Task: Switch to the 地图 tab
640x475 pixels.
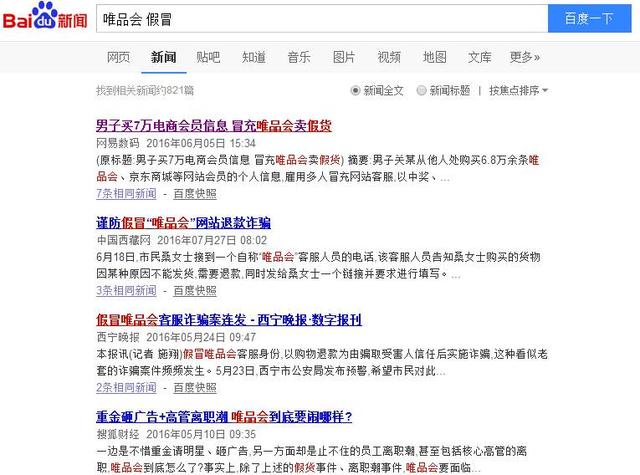Action: pyautogui.click(x=434, y=57)
